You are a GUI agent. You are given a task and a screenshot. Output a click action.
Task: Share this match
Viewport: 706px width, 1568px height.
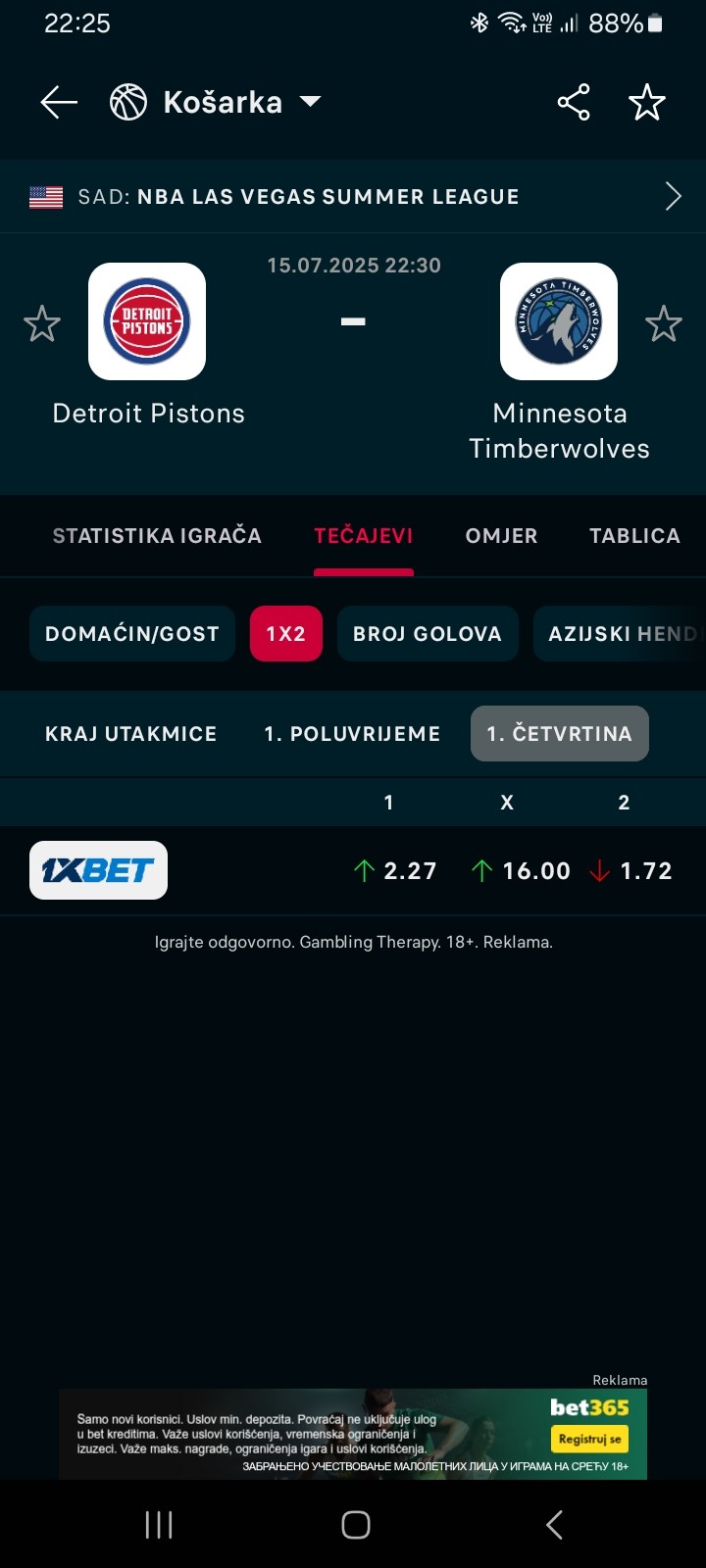[x=574, y=102]
